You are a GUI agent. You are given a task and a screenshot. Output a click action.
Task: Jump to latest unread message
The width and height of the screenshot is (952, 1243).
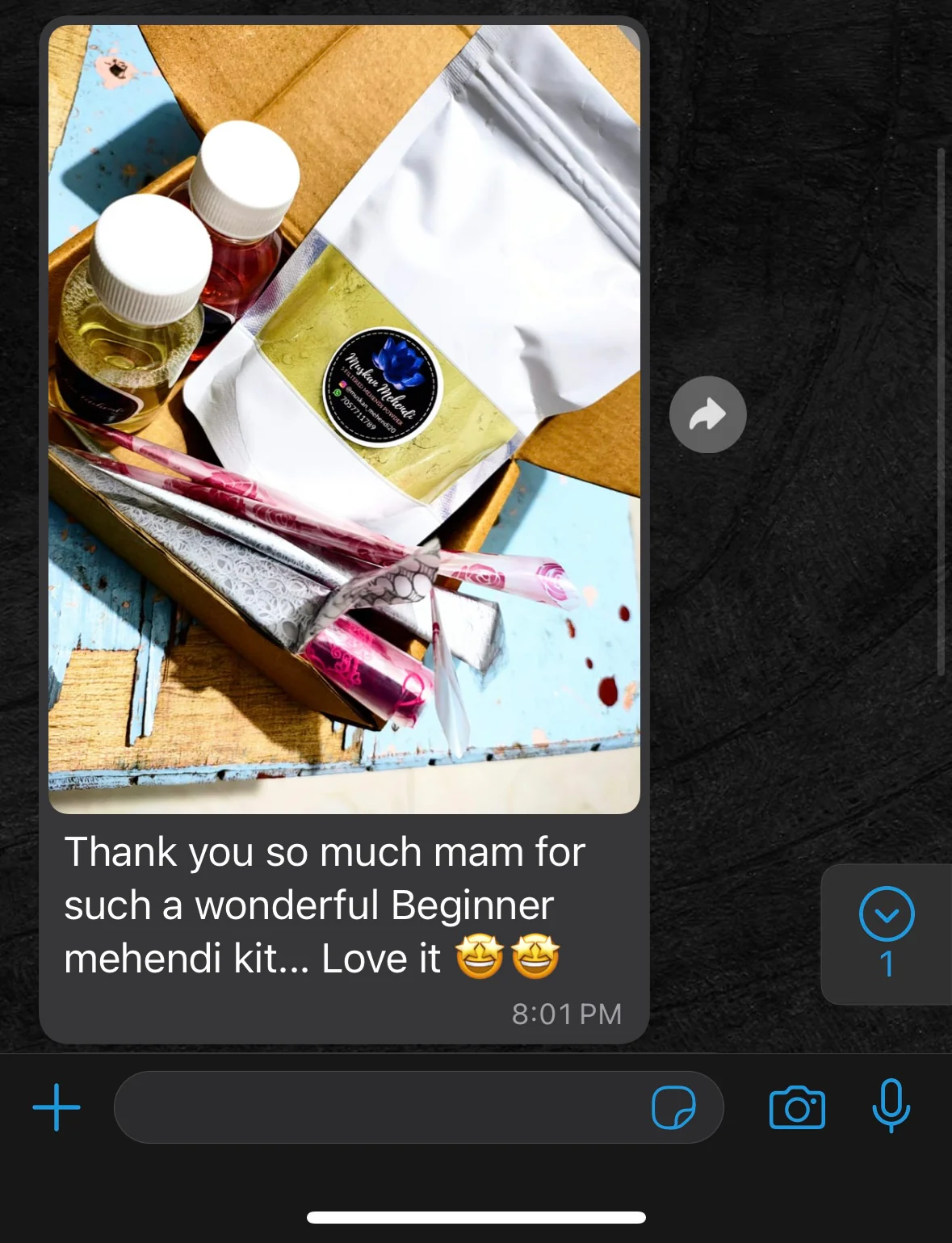click(x=887, y=933)
